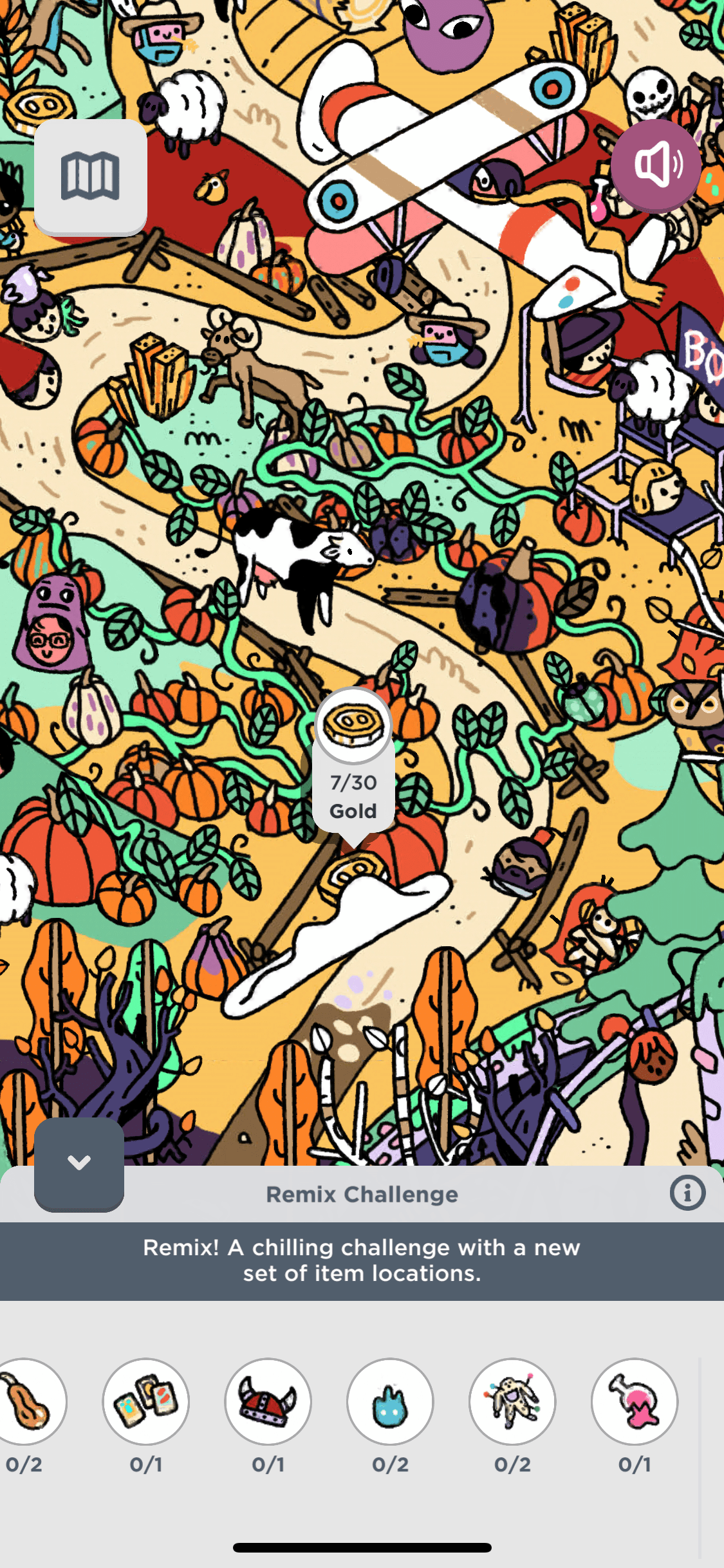Open the map button

pyautogui.click(x=90, y=176)
